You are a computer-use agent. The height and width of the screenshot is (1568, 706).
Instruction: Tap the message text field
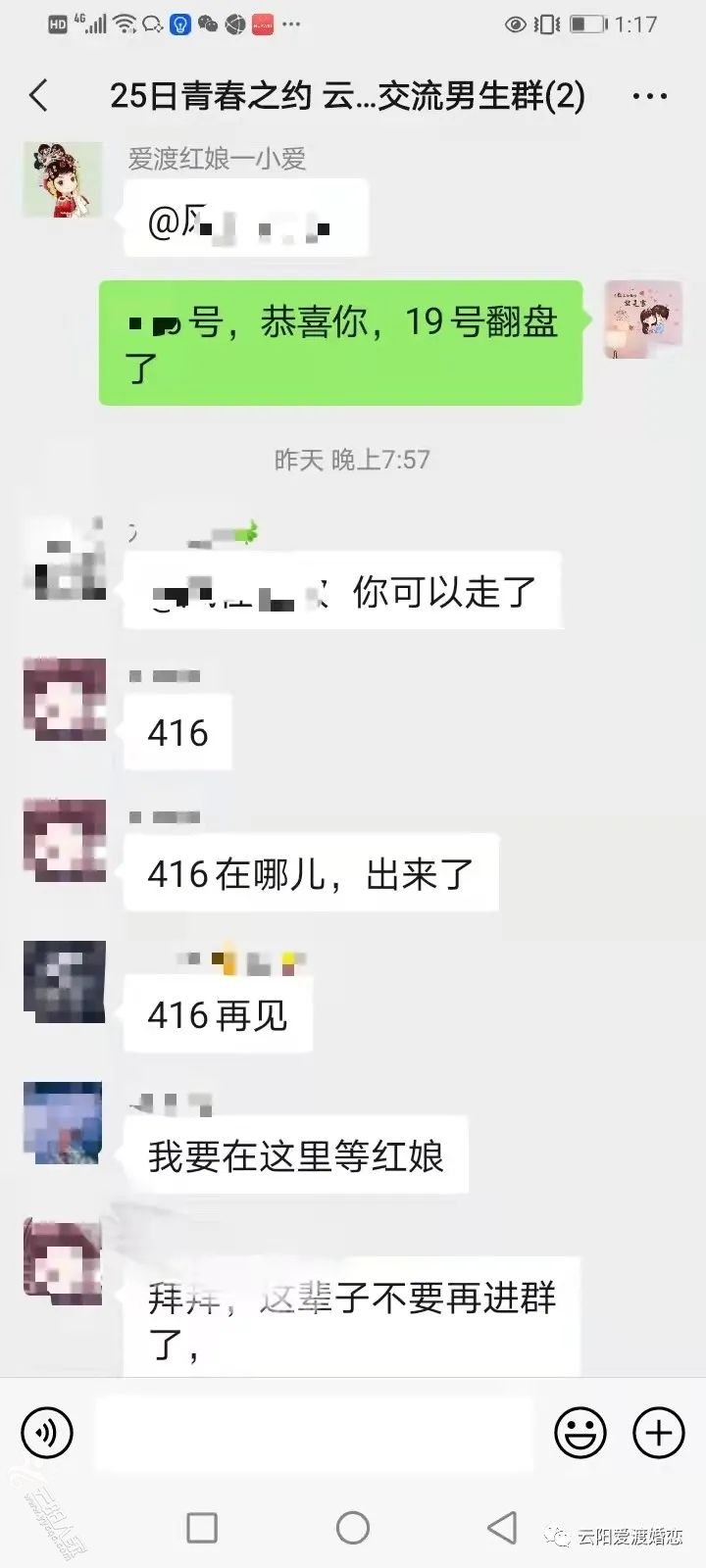point(314,1433)
